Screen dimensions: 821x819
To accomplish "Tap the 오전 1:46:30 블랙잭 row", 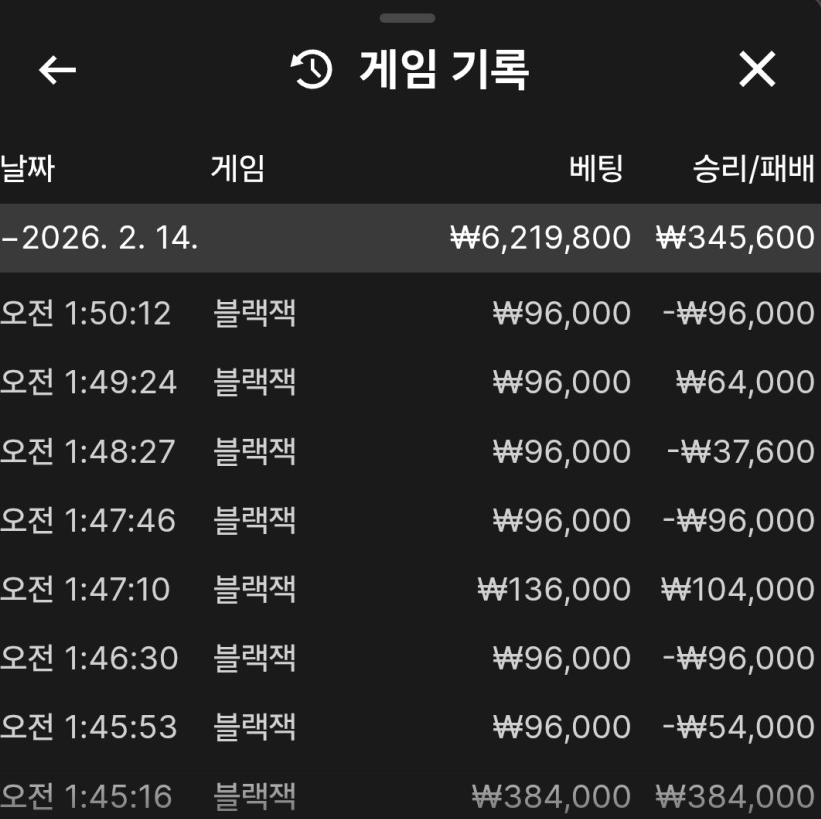I will click(410, 658).
